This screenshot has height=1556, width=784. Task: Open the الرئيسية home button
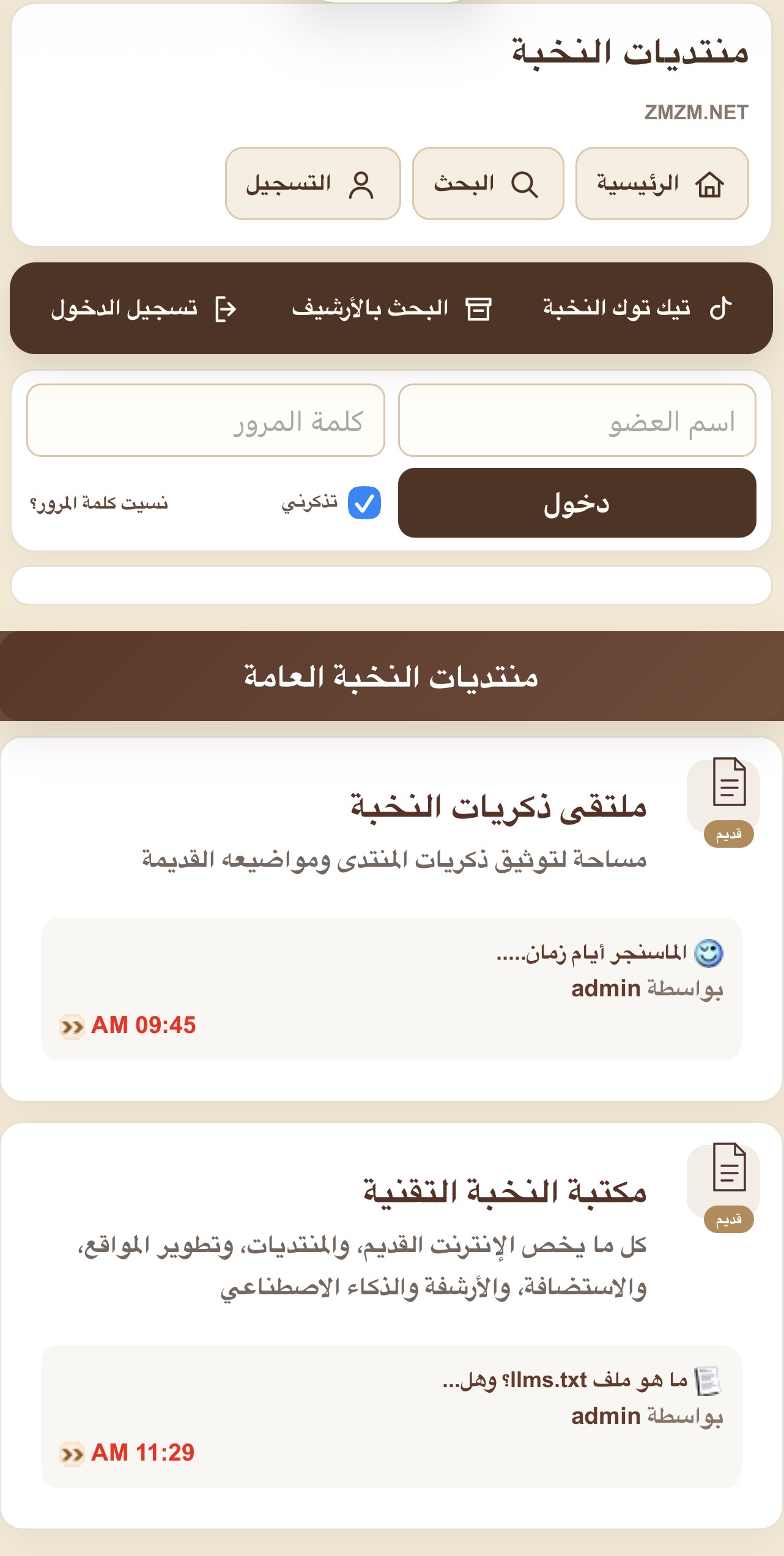click(662, 183)
